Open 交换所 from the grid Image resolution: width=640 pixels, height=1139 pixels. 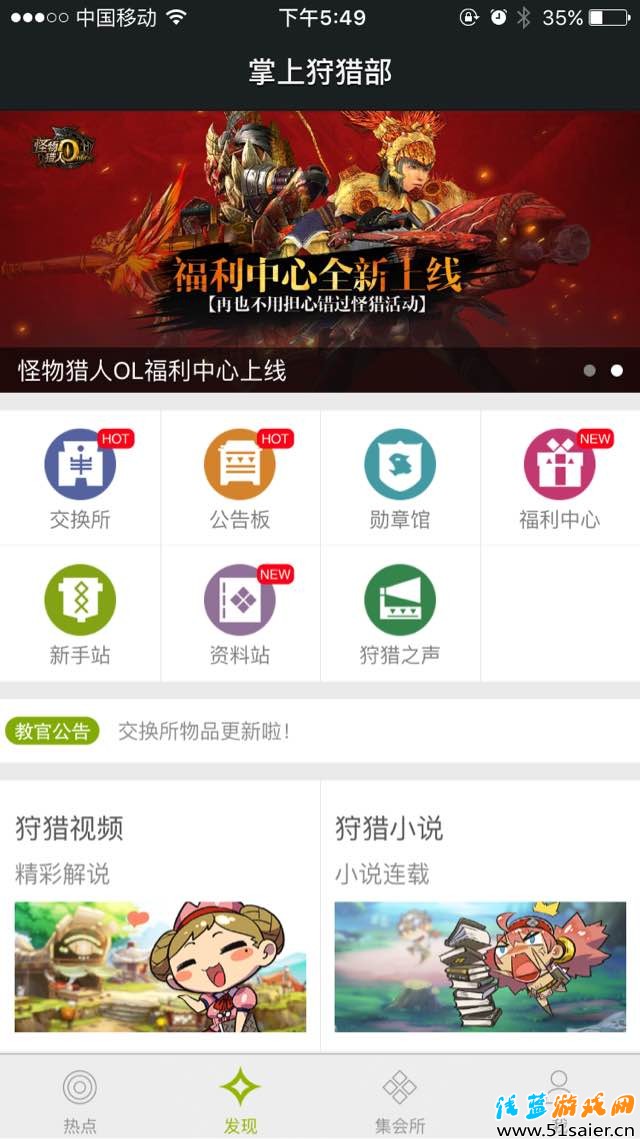(80, 478)
